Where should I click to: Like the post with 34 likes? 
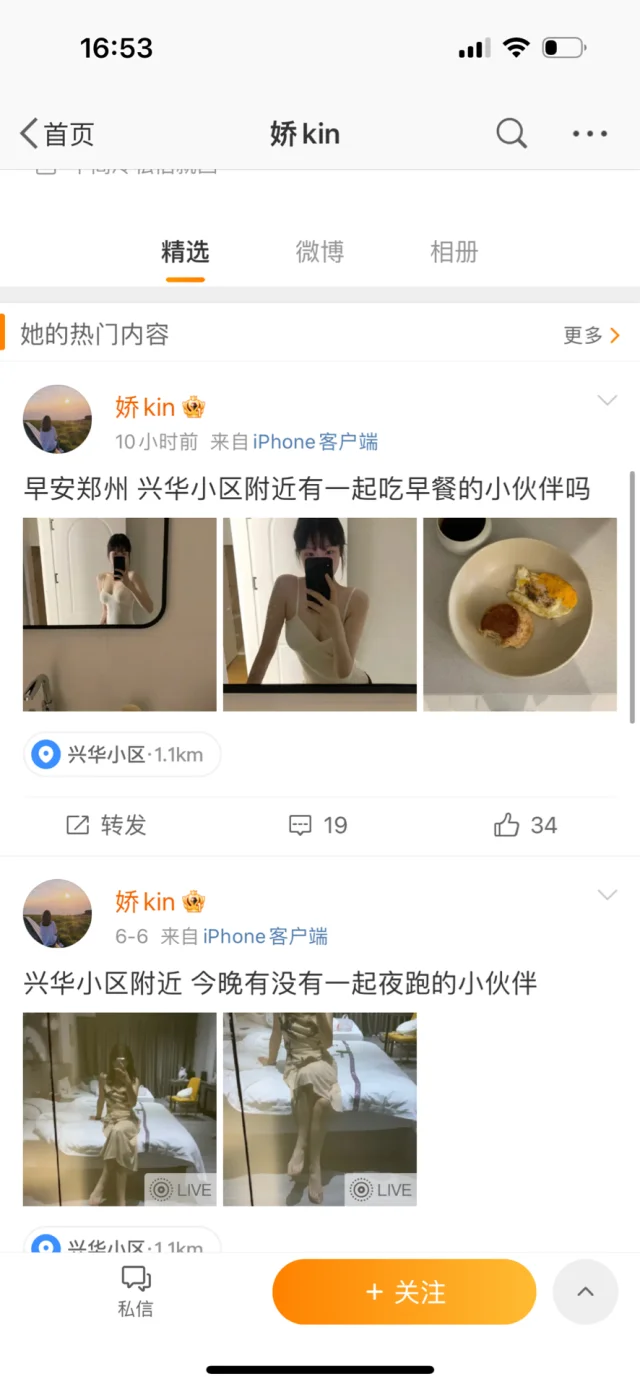(526, 825)
